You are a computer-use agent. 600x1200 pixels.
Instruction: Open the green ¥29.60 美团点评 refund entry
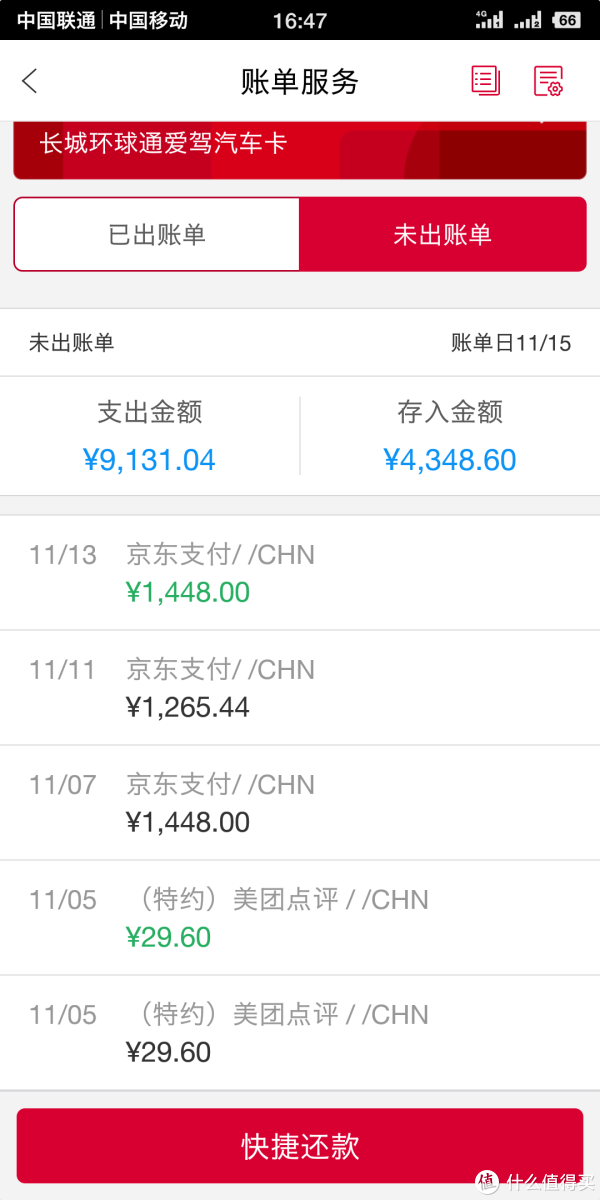tap(300, 918)
